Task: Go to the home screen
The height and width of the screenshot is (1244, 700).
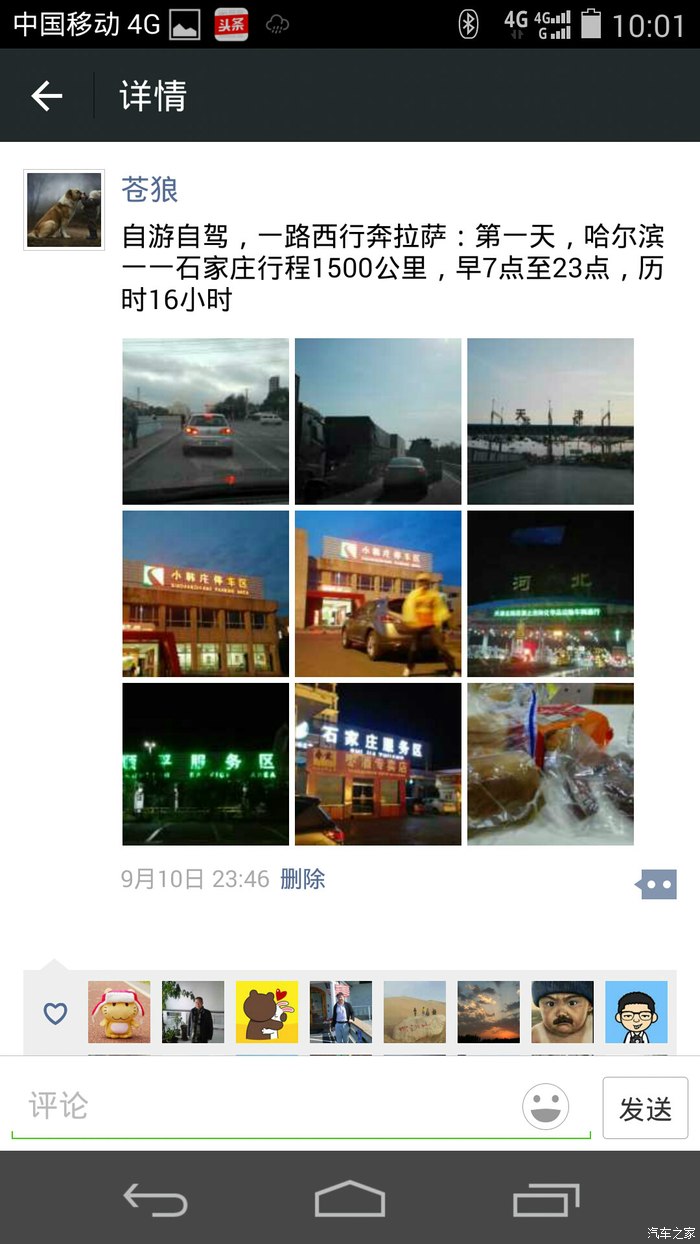Action: (350, 1198)
